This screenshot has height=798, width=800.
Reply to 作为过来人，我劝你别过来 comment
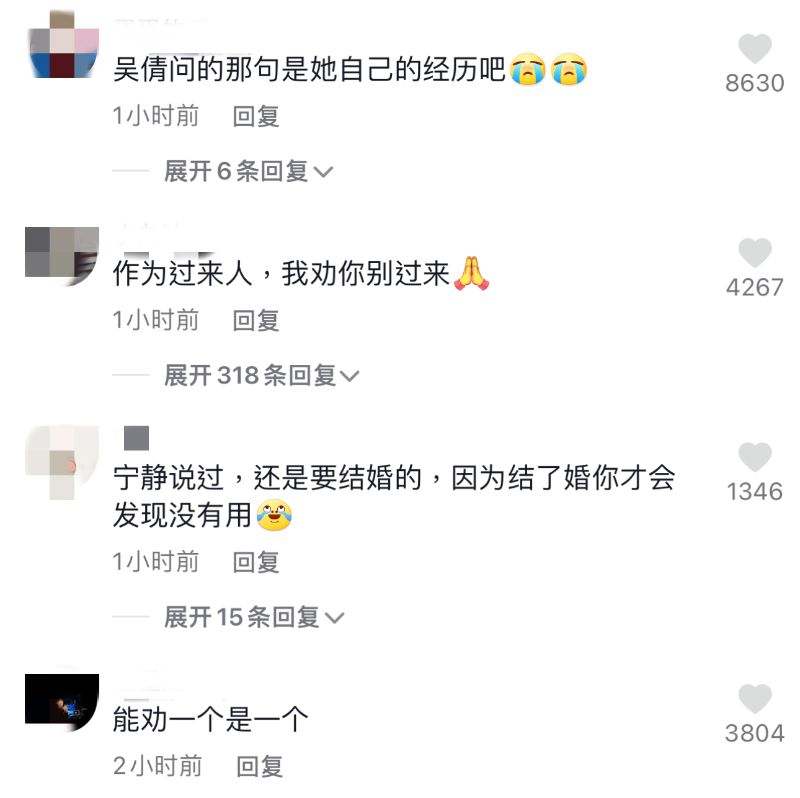pos(256,320)
